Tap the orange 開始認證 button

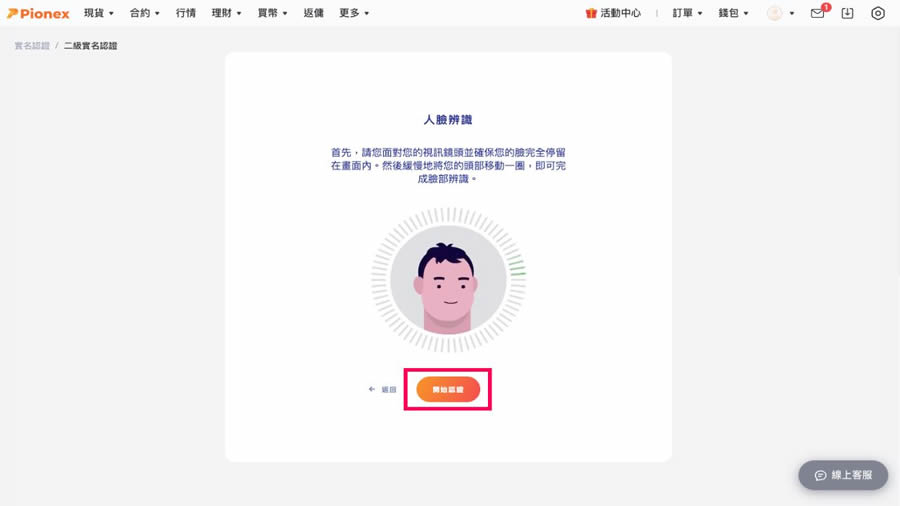[x=448, y=389]
